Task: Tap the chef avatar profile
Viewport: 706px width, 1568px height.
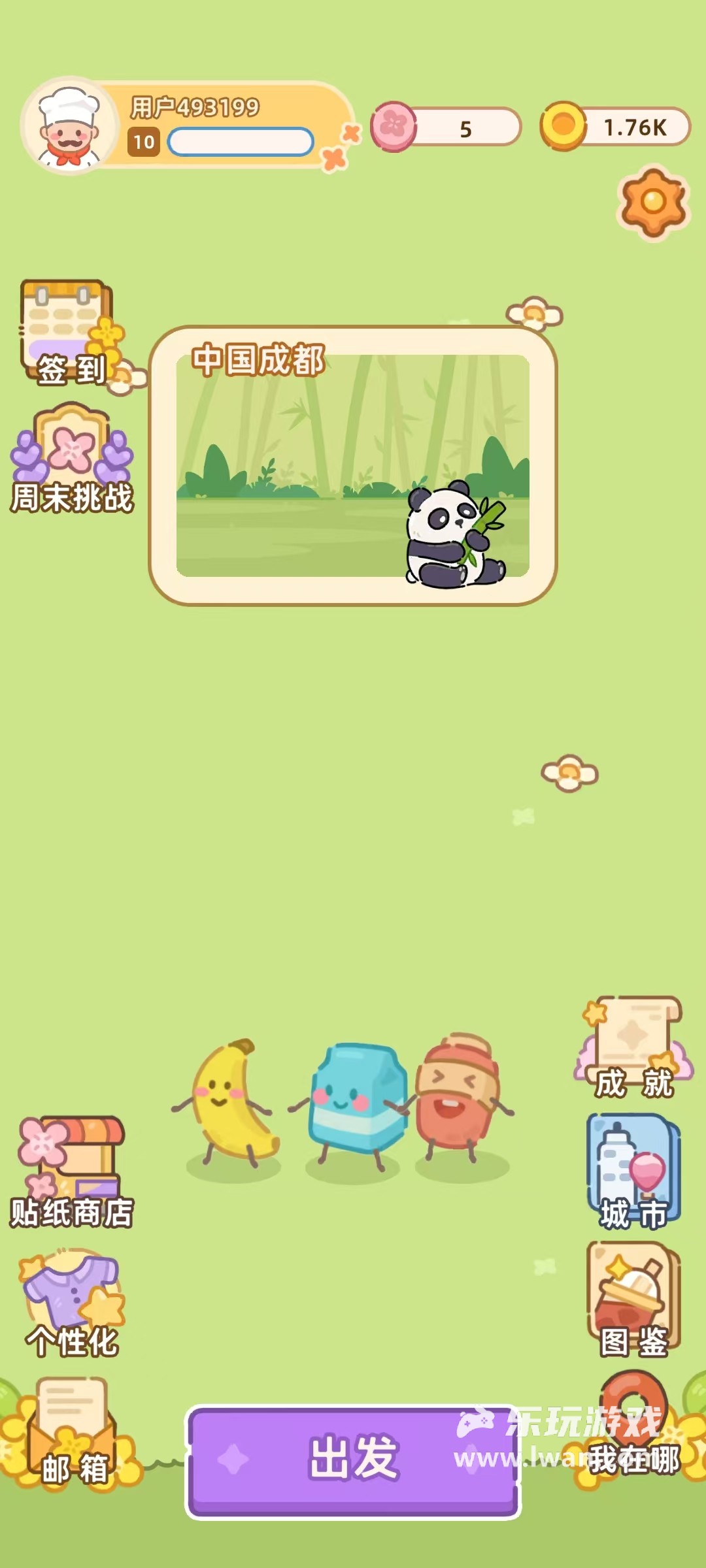Action: 68,126
